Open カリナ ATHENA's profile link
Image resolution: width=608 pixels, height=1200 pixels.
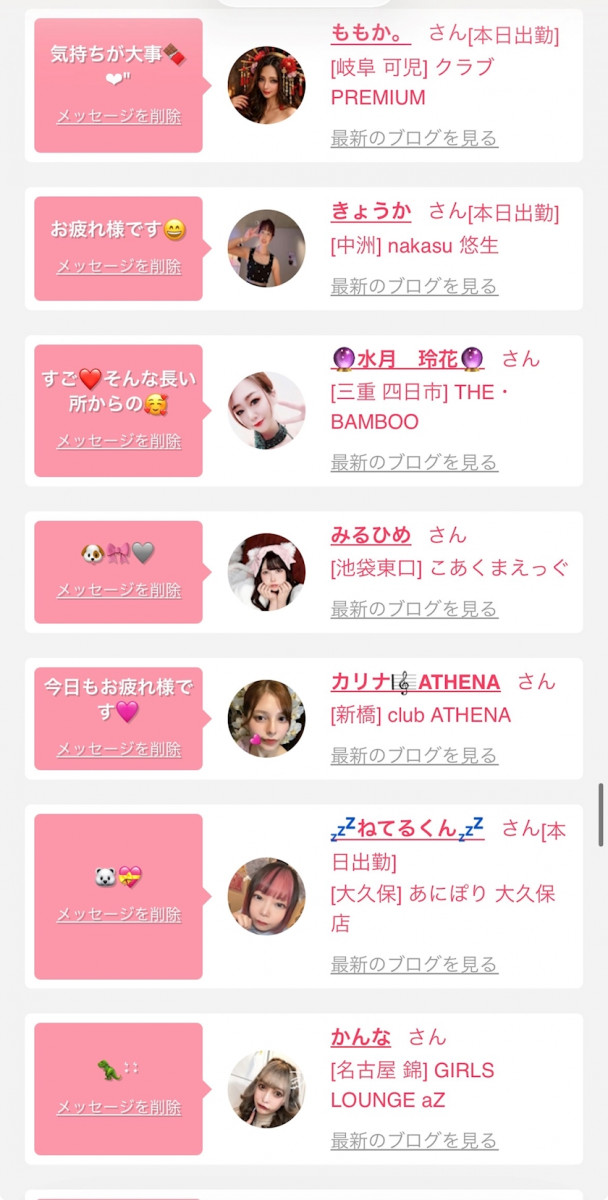(x=415, y=682)
